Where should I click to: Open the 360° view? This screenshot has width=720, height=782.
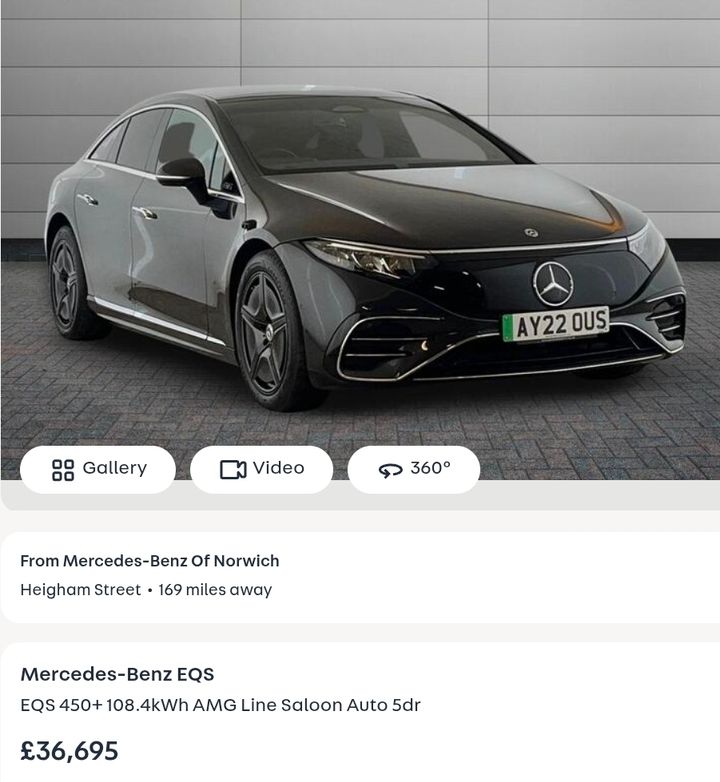click(x=414, y=469)
